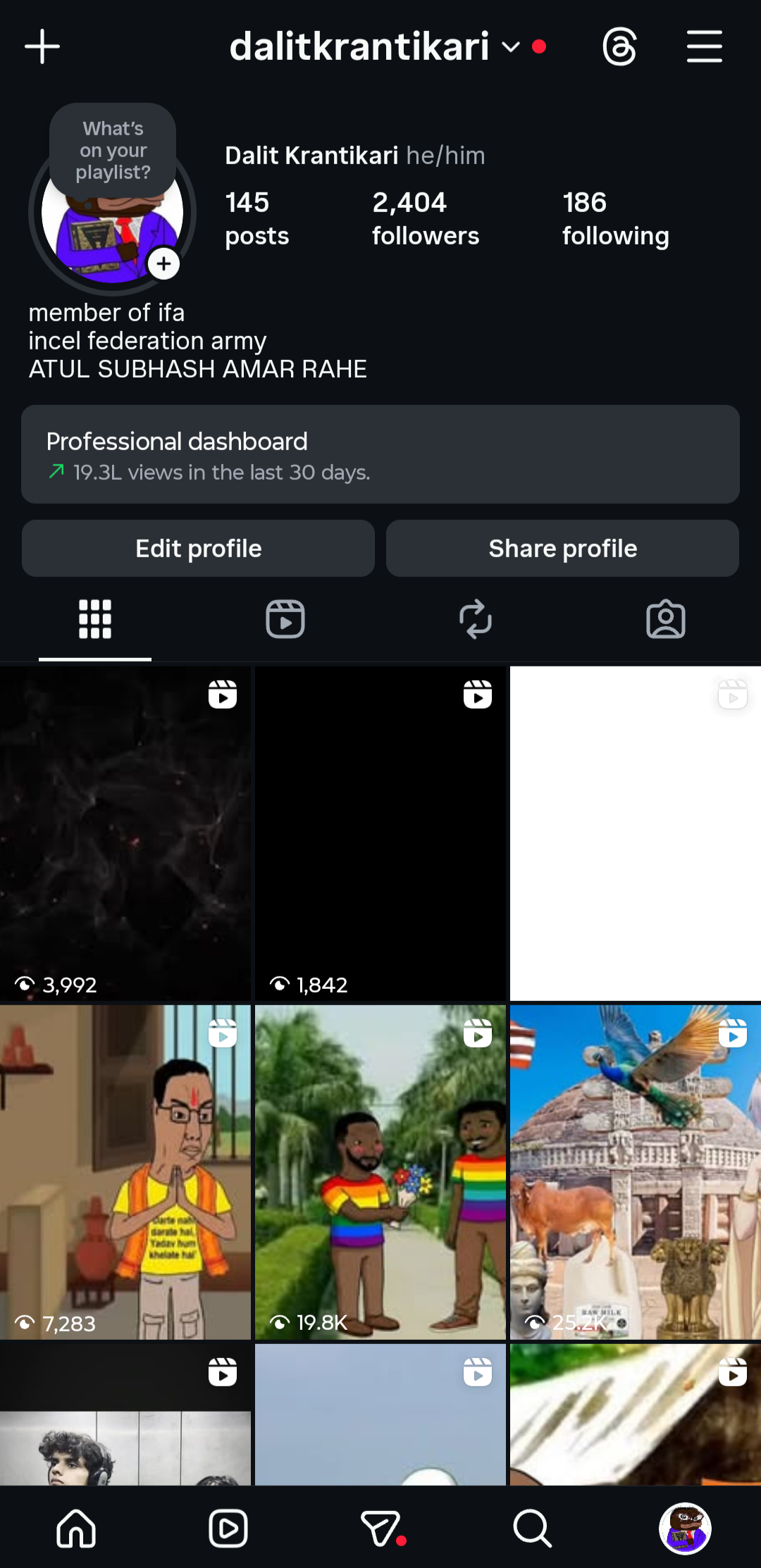Open the Reels feed in bottom bar

pos(228,1529)
